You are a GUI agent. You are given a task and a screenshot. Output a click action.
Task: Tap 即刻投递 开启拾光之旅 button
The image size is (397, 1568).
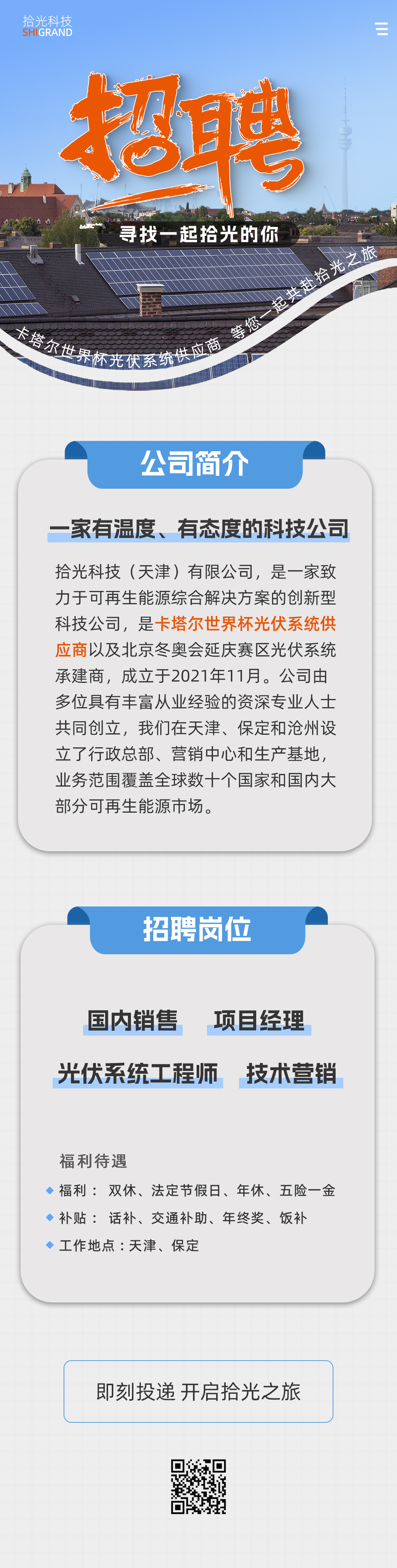point(198,1391)
